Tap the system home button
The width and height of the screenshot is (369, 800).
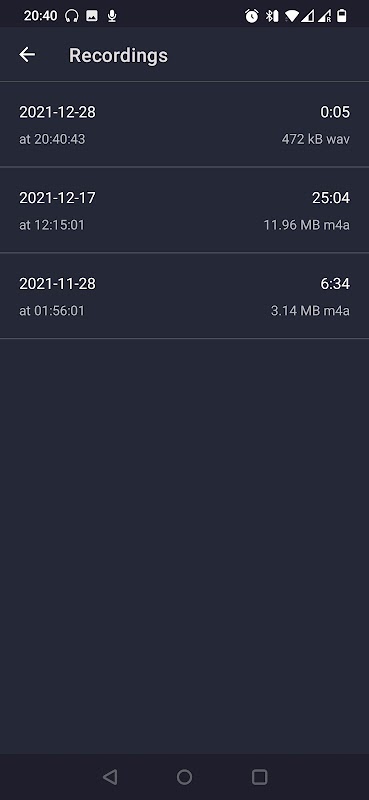(184, 777)
